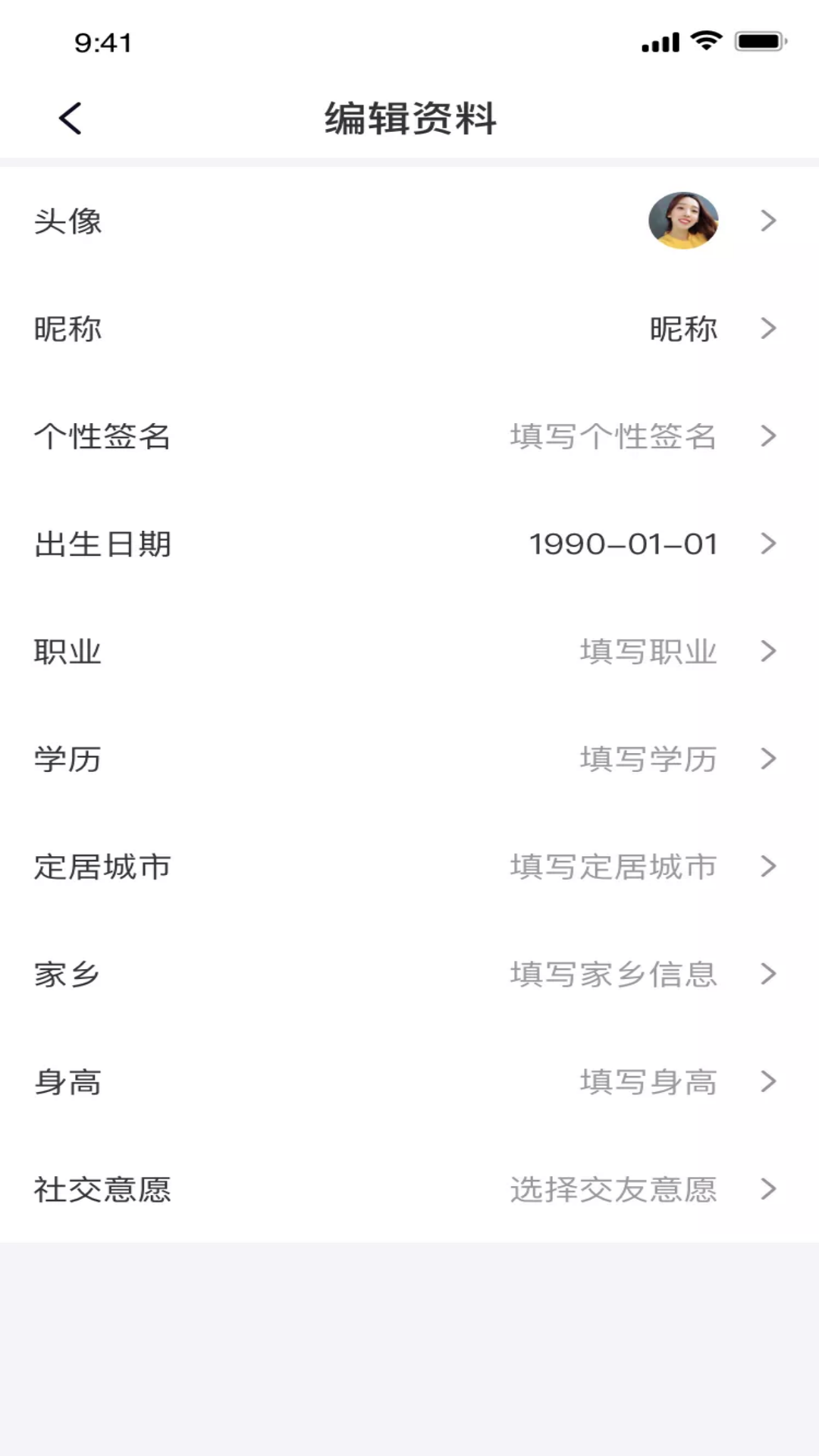
Task: Change the 出生日期 birth date
Action: pos(409,544)
